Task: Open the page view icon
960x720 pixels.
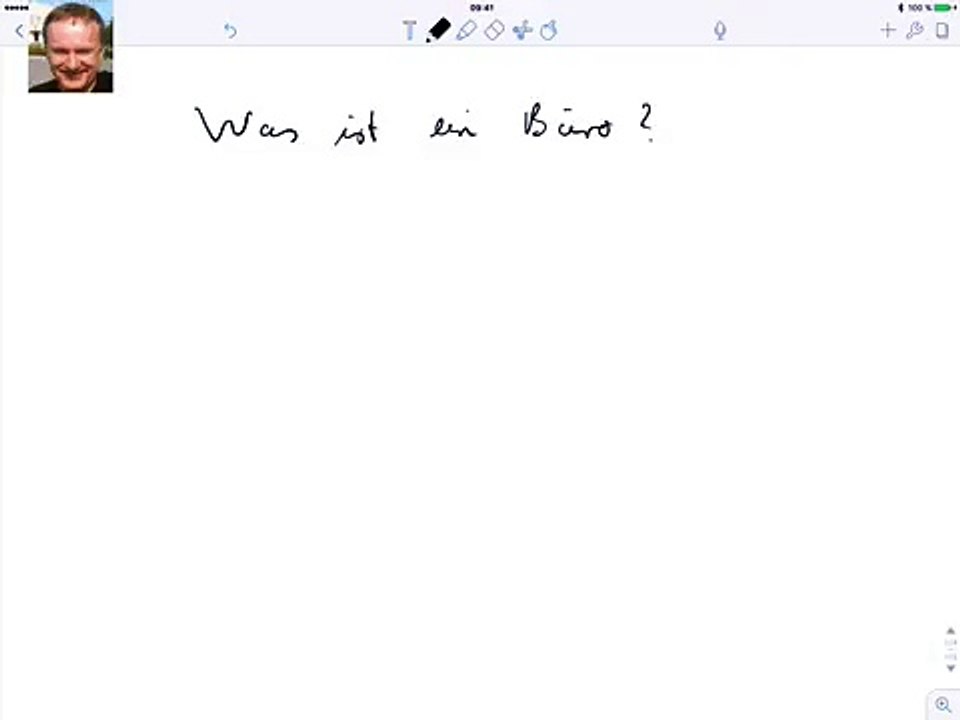Action: click(x=941, y=31)
